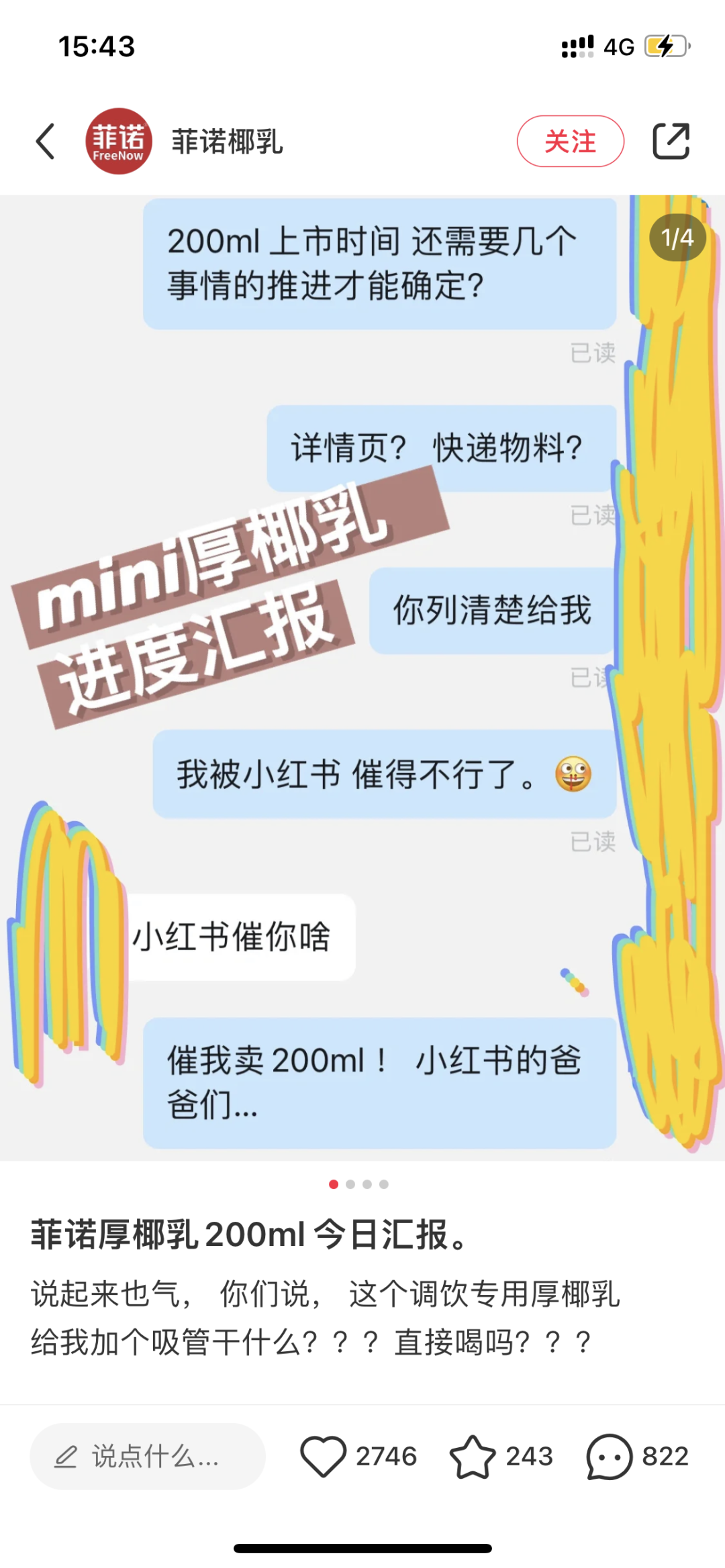Share this post

point(671,142)
